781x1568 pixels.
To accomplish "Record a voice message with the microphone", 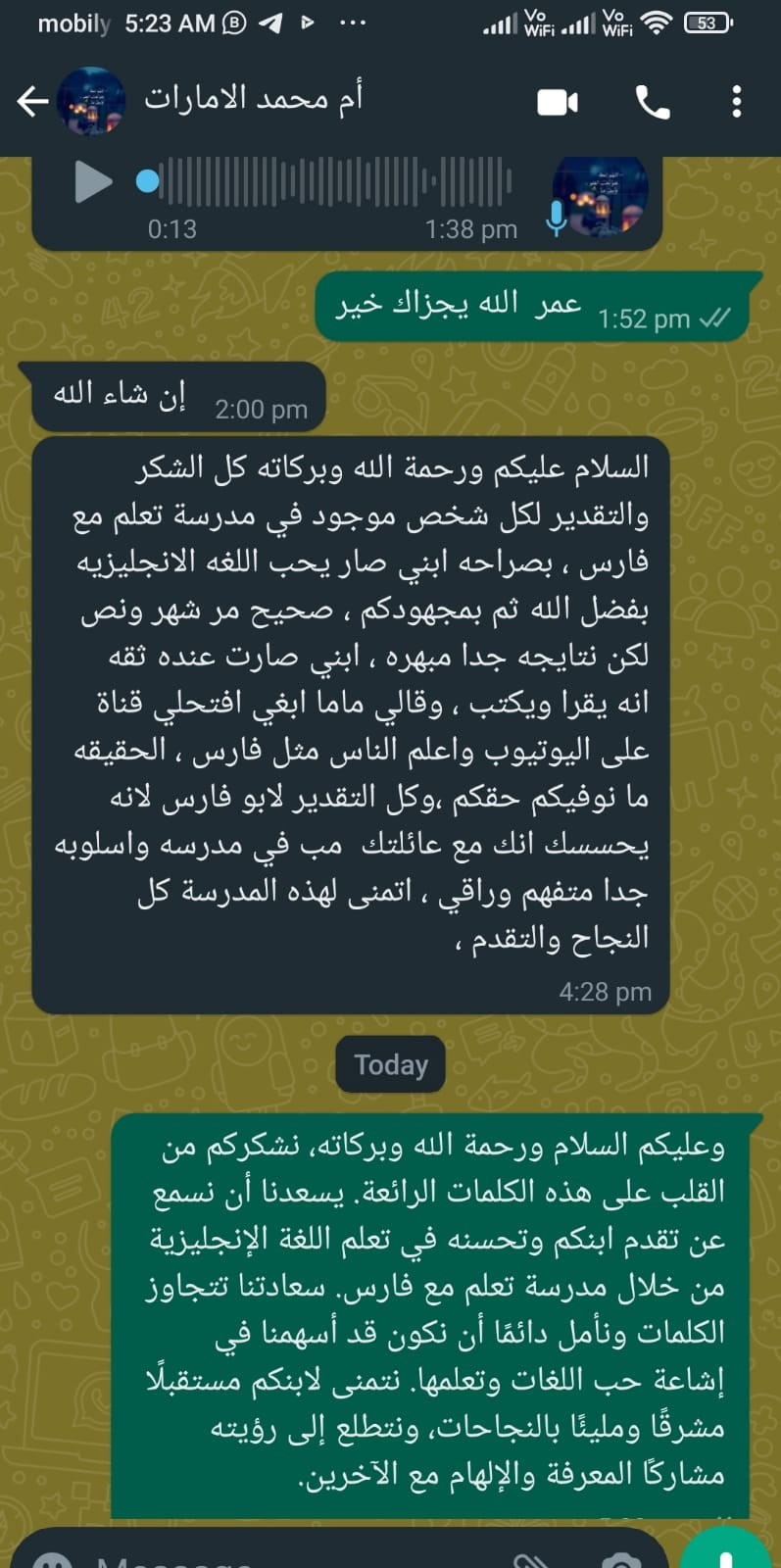I will tap(725, 1553).
